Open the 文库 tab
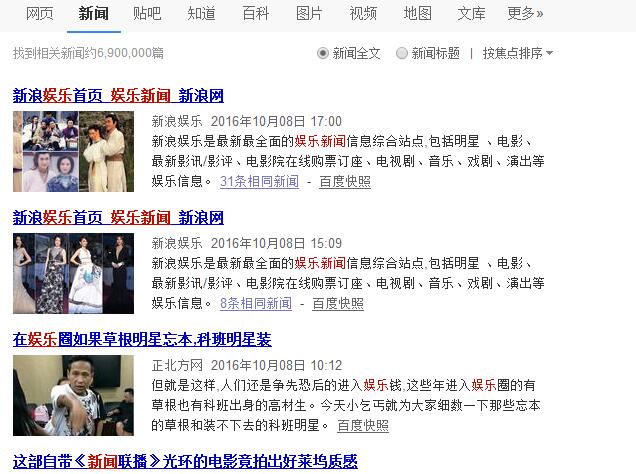Image resolution: width=636 pixels, height=474 pixels. click(x=471, y=14)
